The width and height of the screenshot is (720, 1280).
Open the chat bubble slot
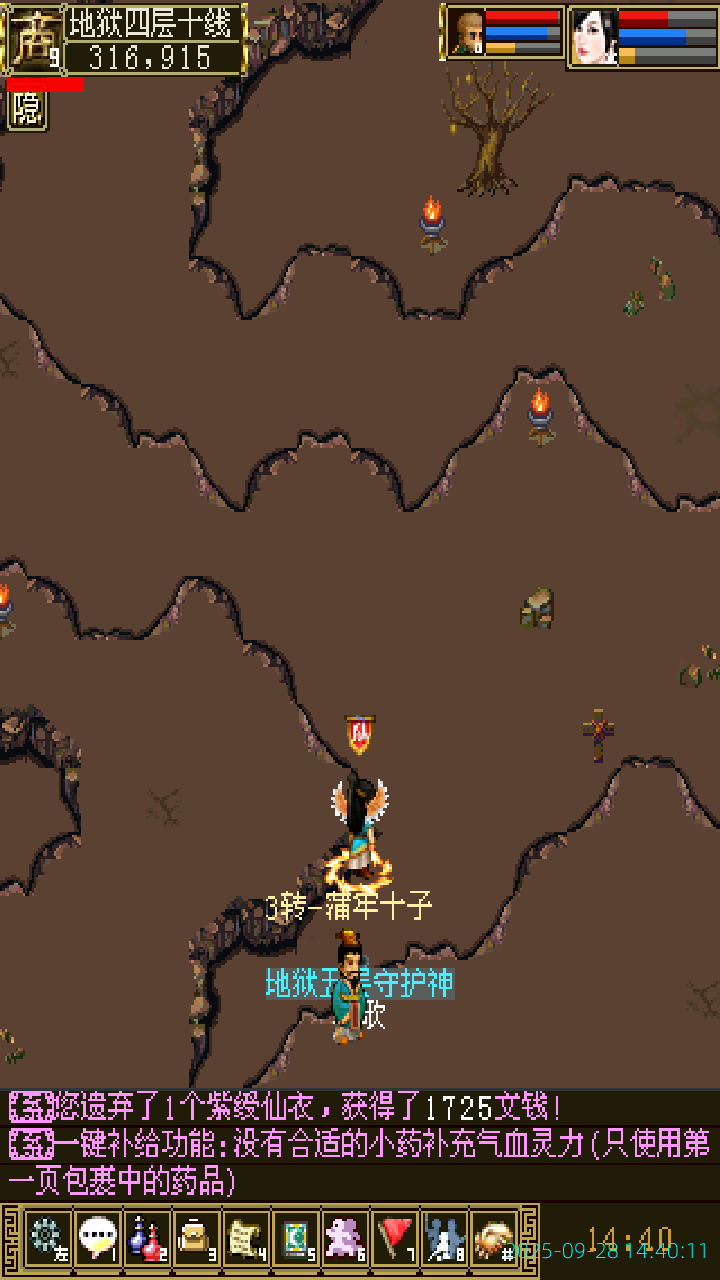point(97,1238)
